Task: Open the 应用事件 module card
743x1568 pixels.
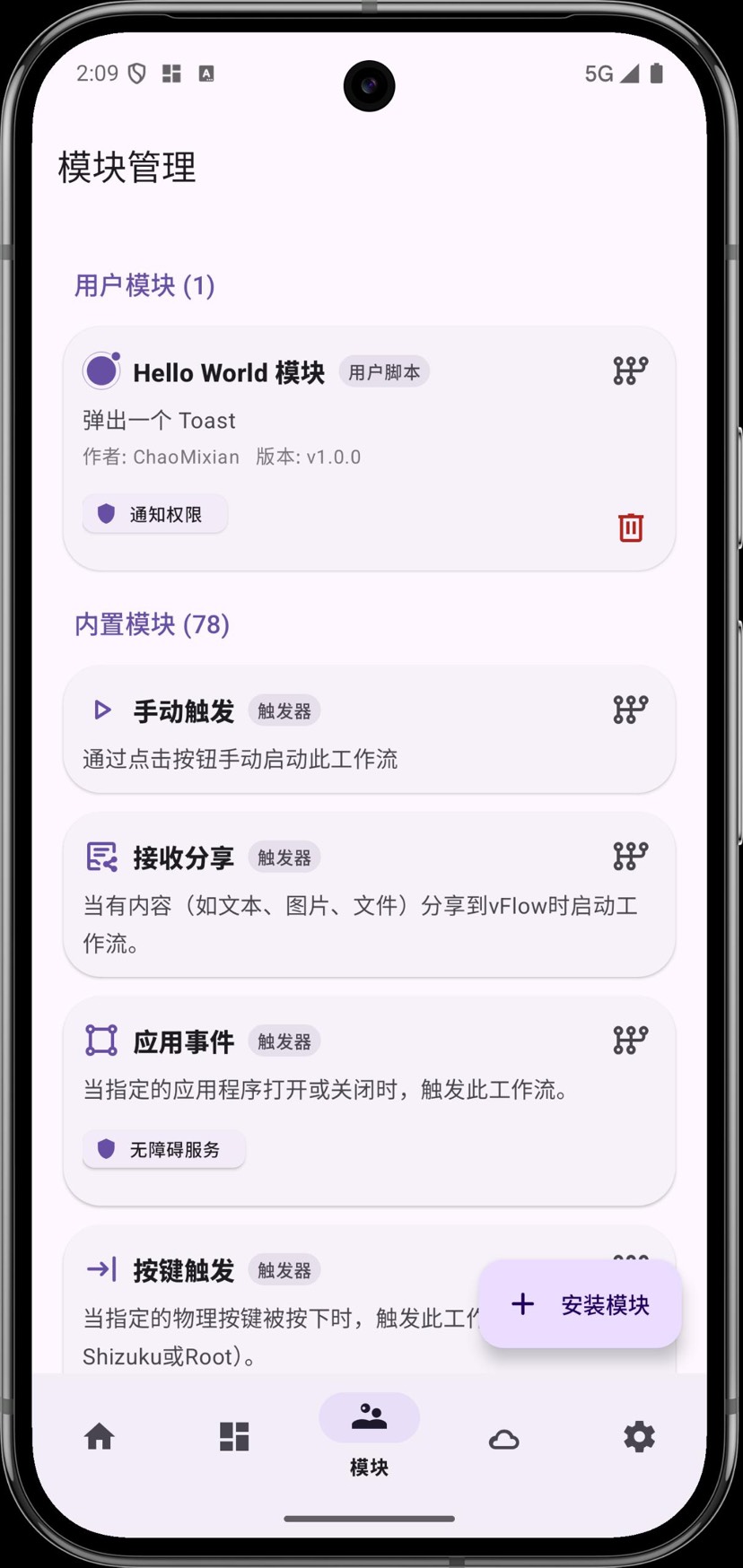Action: point(359,1090)
